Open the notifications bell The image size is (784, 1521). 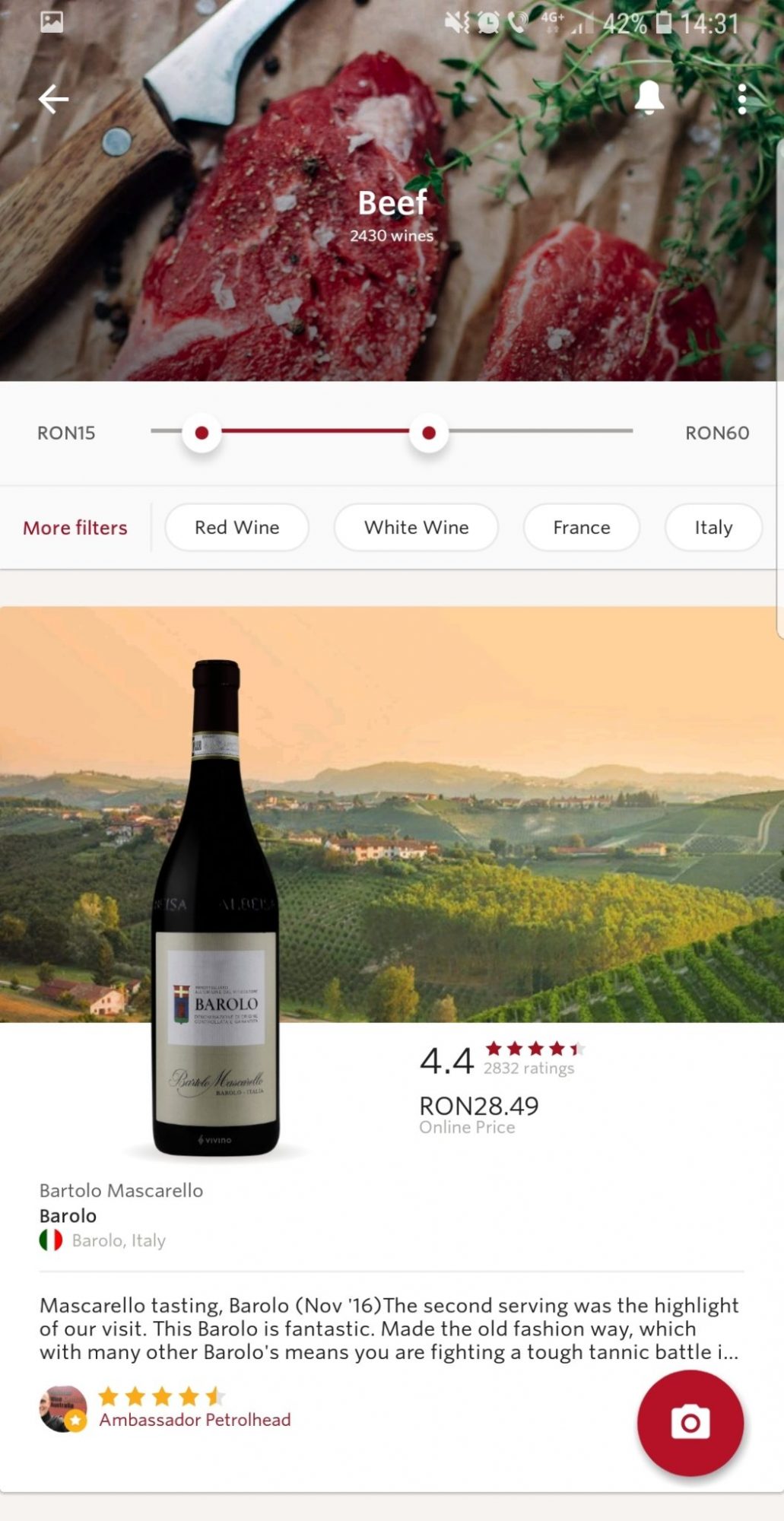(x=649, y=98)
